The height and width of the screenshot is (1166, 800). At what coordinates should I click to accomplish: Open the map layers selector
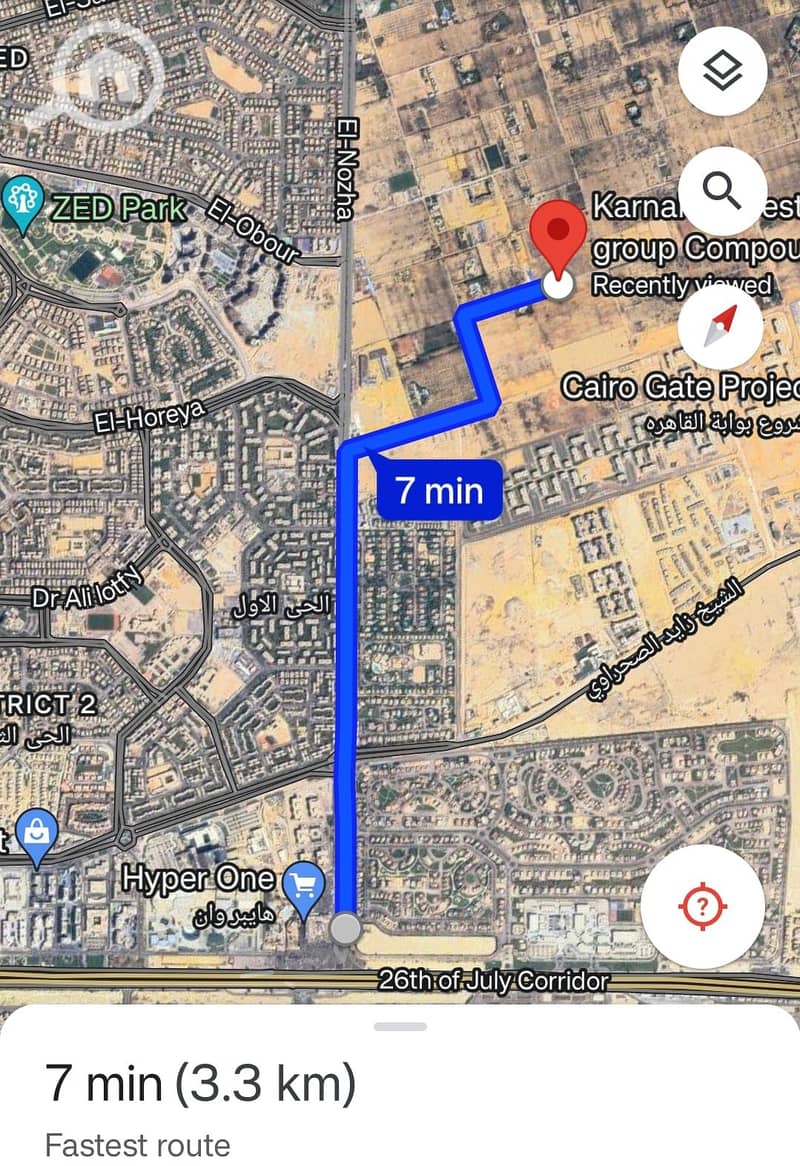tap(722, 71)
